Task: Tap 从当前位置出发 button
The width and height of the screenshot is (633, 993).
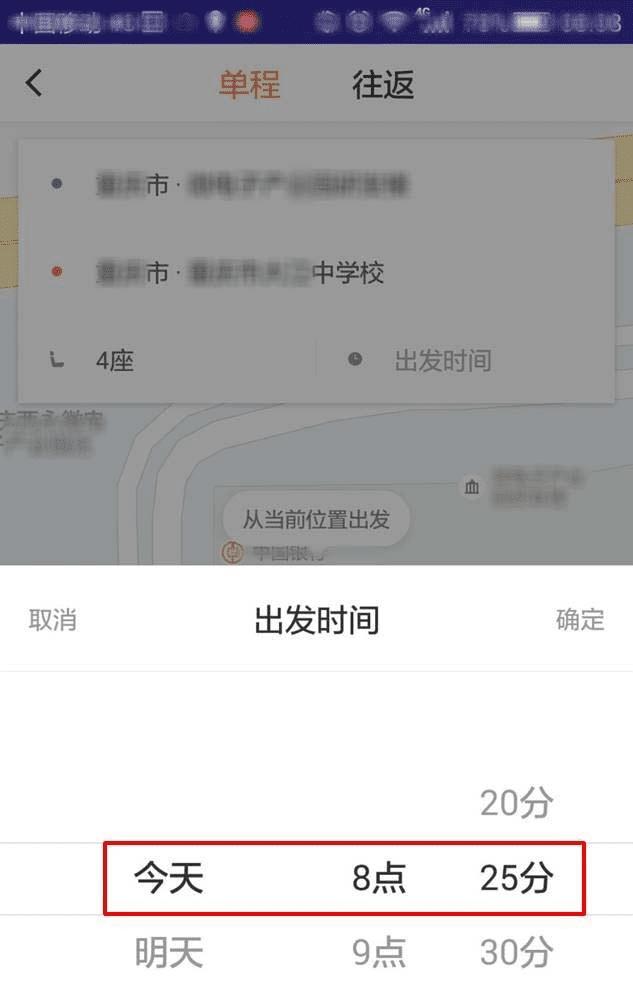Action: (316, 519)
